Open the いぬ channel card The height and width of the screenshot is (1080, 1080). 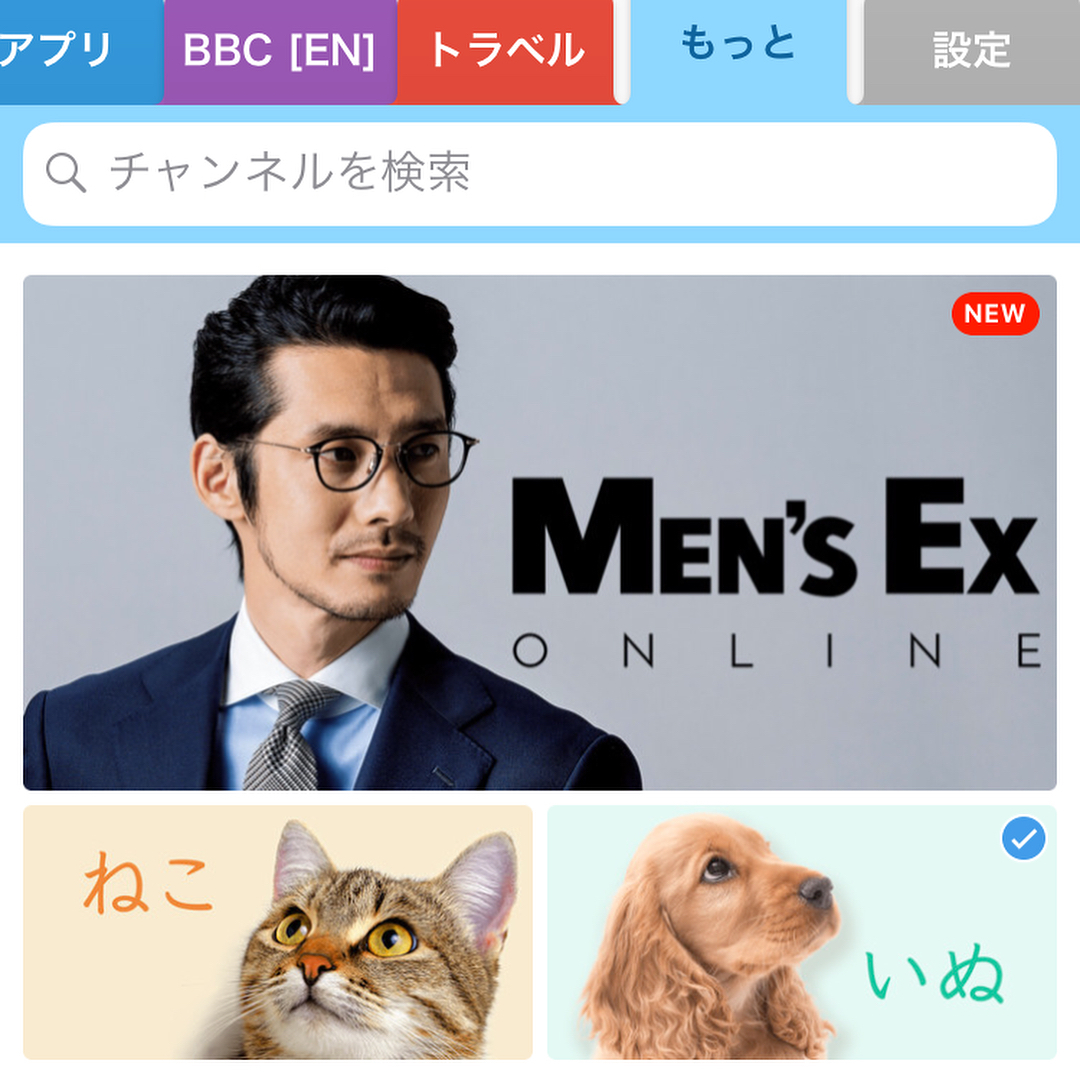801,932
